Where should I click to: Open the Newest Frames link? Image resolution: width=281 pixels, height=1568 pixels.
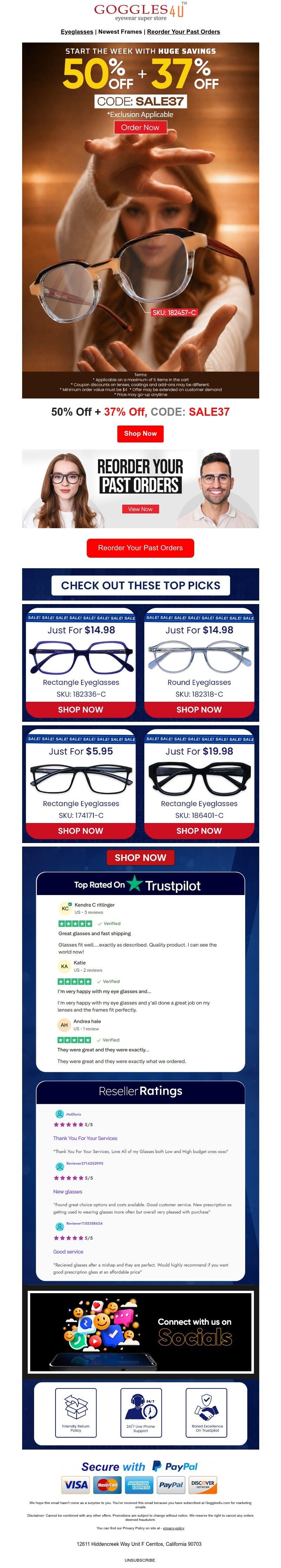tap(120, 32)
